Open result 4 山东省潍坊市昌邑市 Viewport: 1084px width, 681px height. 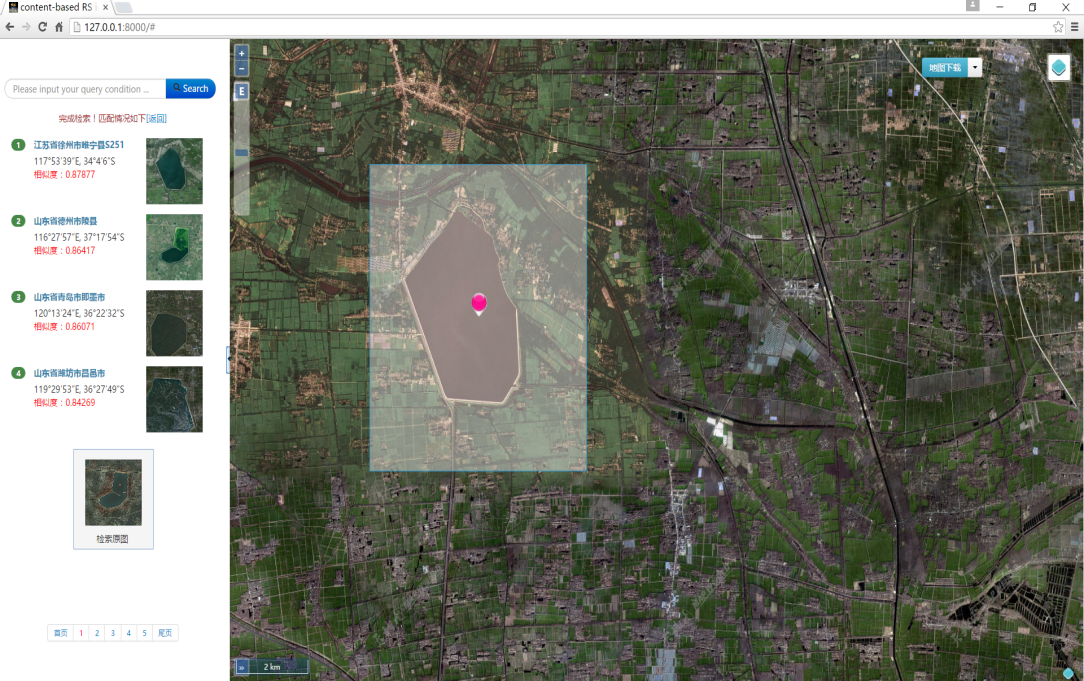[70, 373]
